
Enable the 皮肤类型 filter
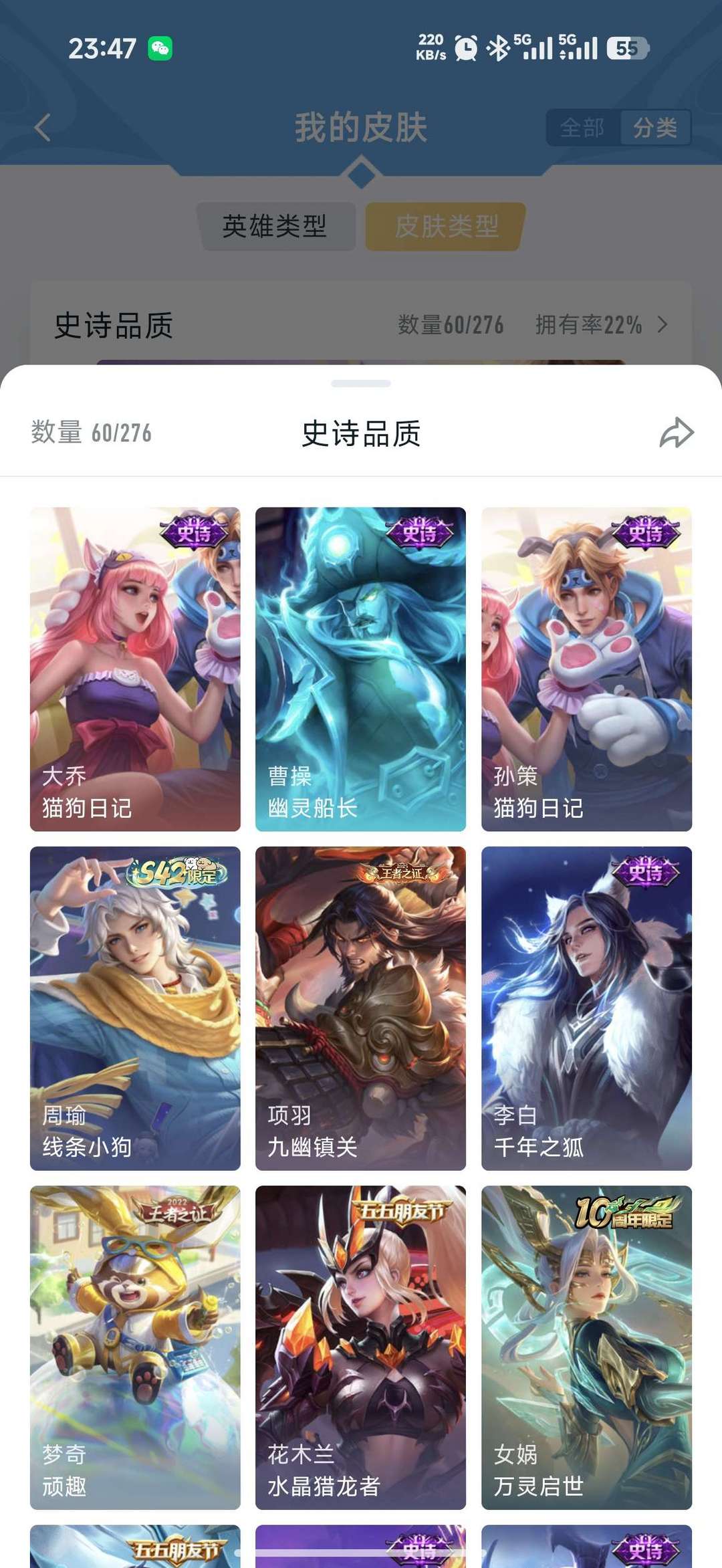click(x=443, y=227)
